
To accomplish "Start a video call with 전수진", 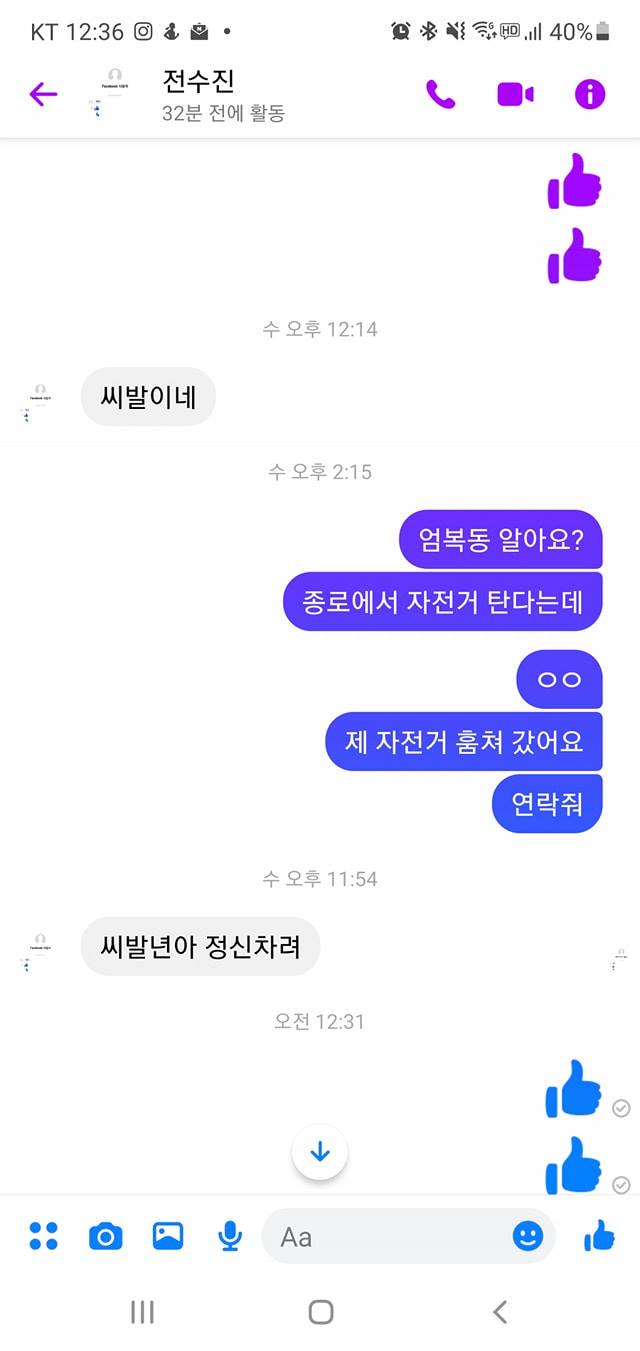I will 515,94.
